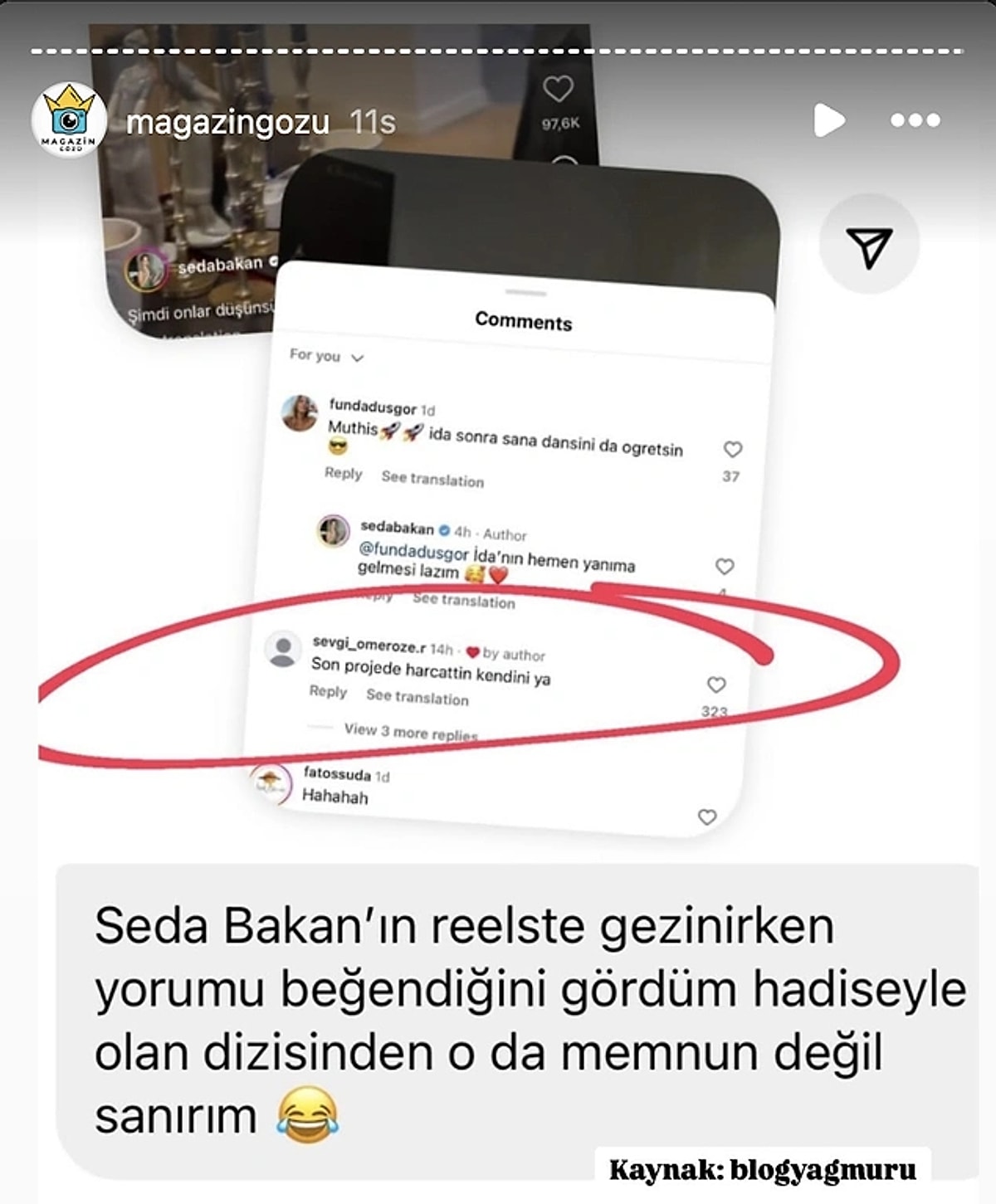
Task: Open the three-dot story options menu
Action: coord(915,120)
